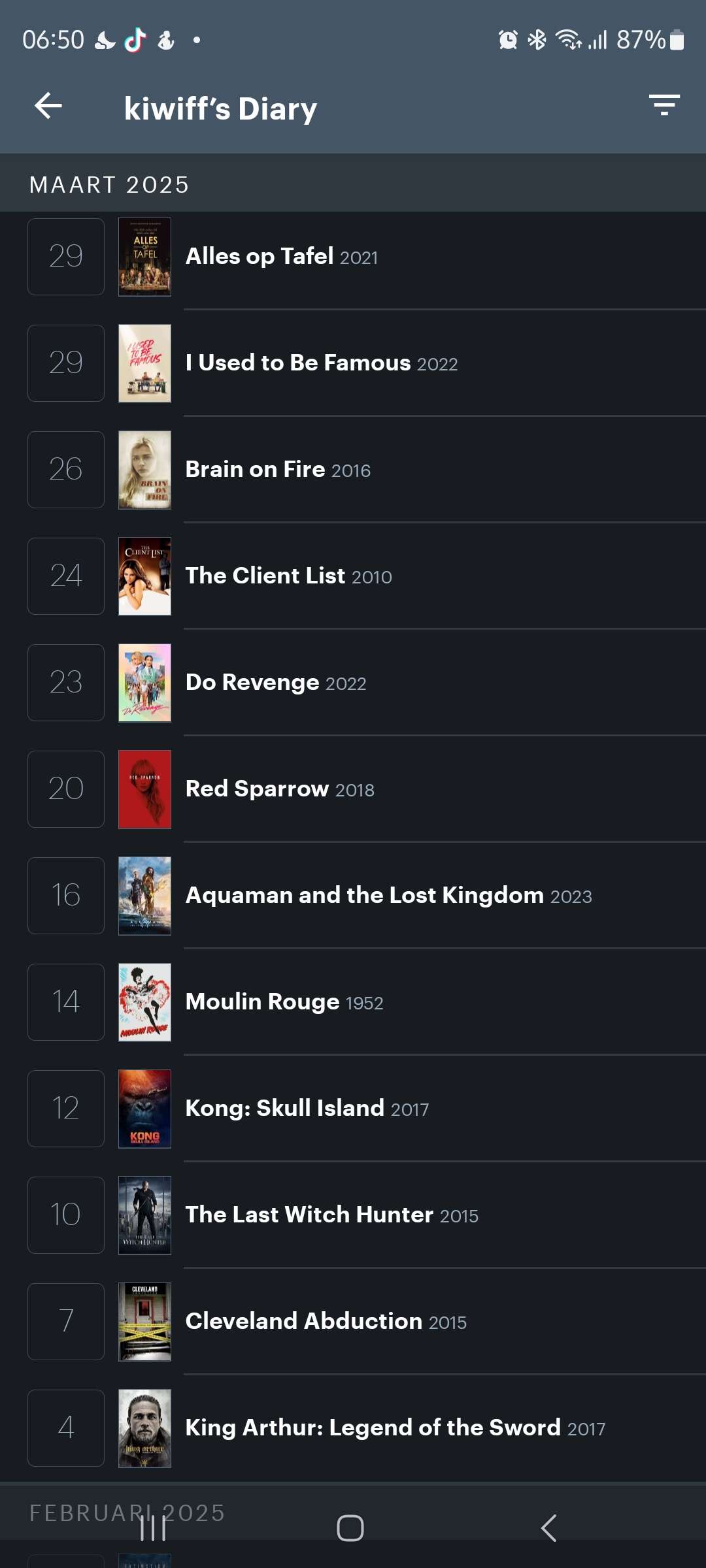Open King Arthur: Legend of the Sword

(353, 1428)
